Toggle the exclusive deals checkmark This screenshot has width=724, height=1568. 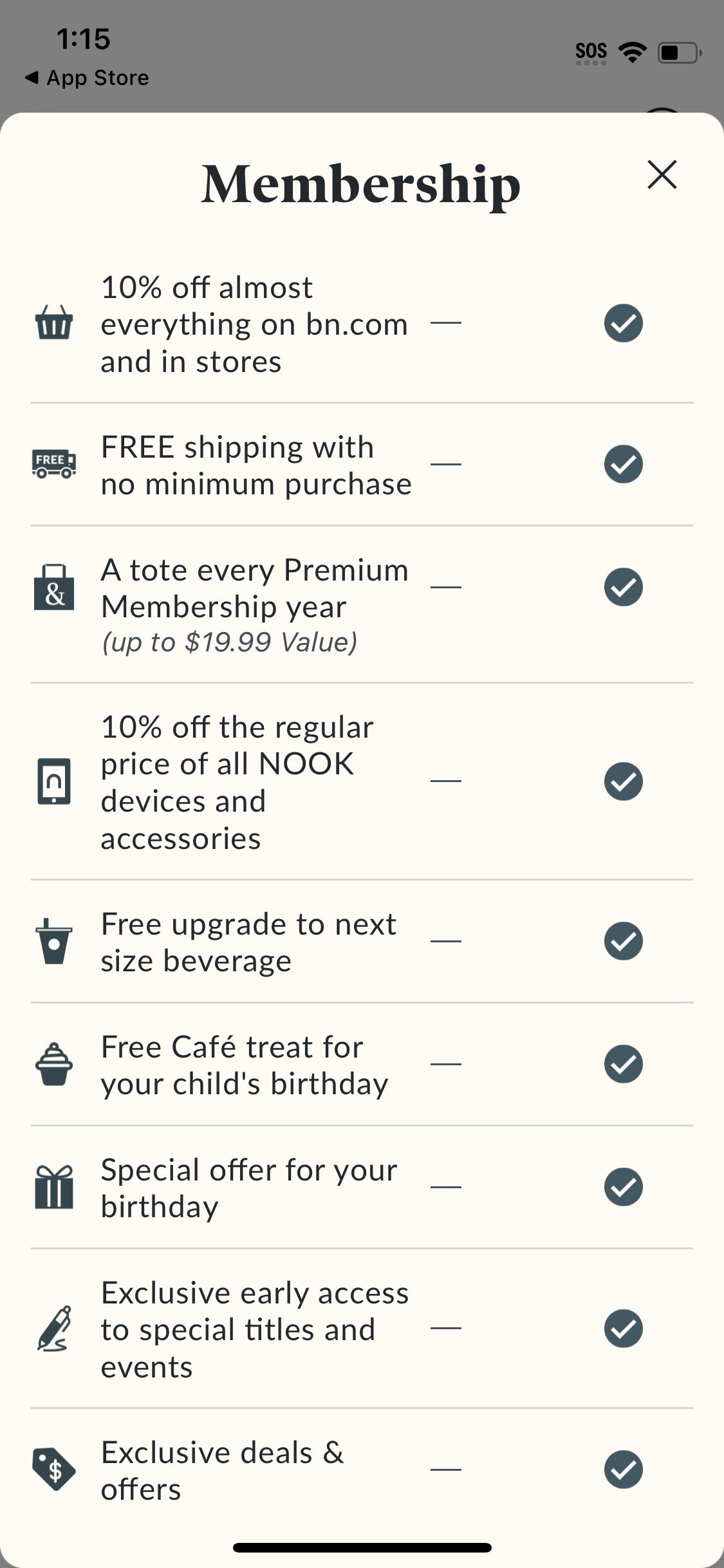click(x=623, y=1470)
